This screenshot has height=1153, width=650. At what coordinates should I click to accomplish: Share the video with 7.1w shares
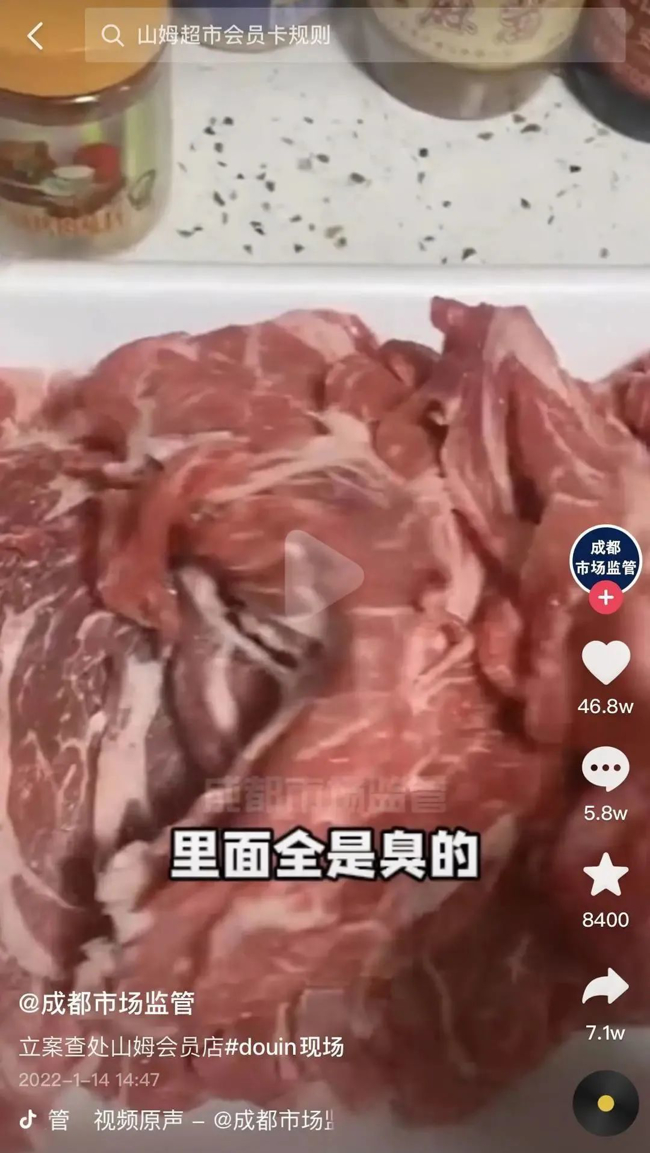(605, 988)
